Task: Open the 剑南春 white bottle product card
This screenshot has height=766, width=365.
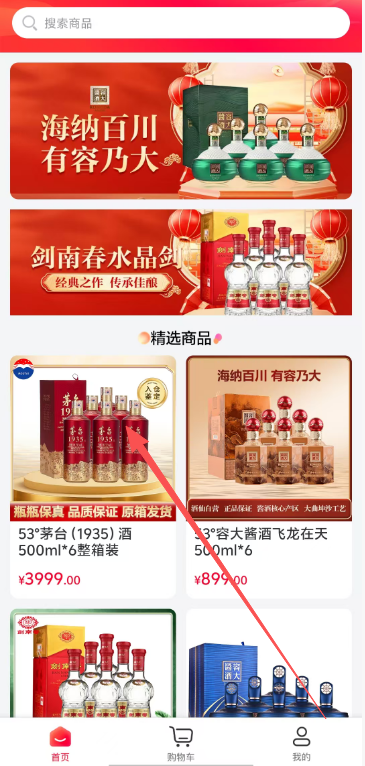Action: coord(93,663)
